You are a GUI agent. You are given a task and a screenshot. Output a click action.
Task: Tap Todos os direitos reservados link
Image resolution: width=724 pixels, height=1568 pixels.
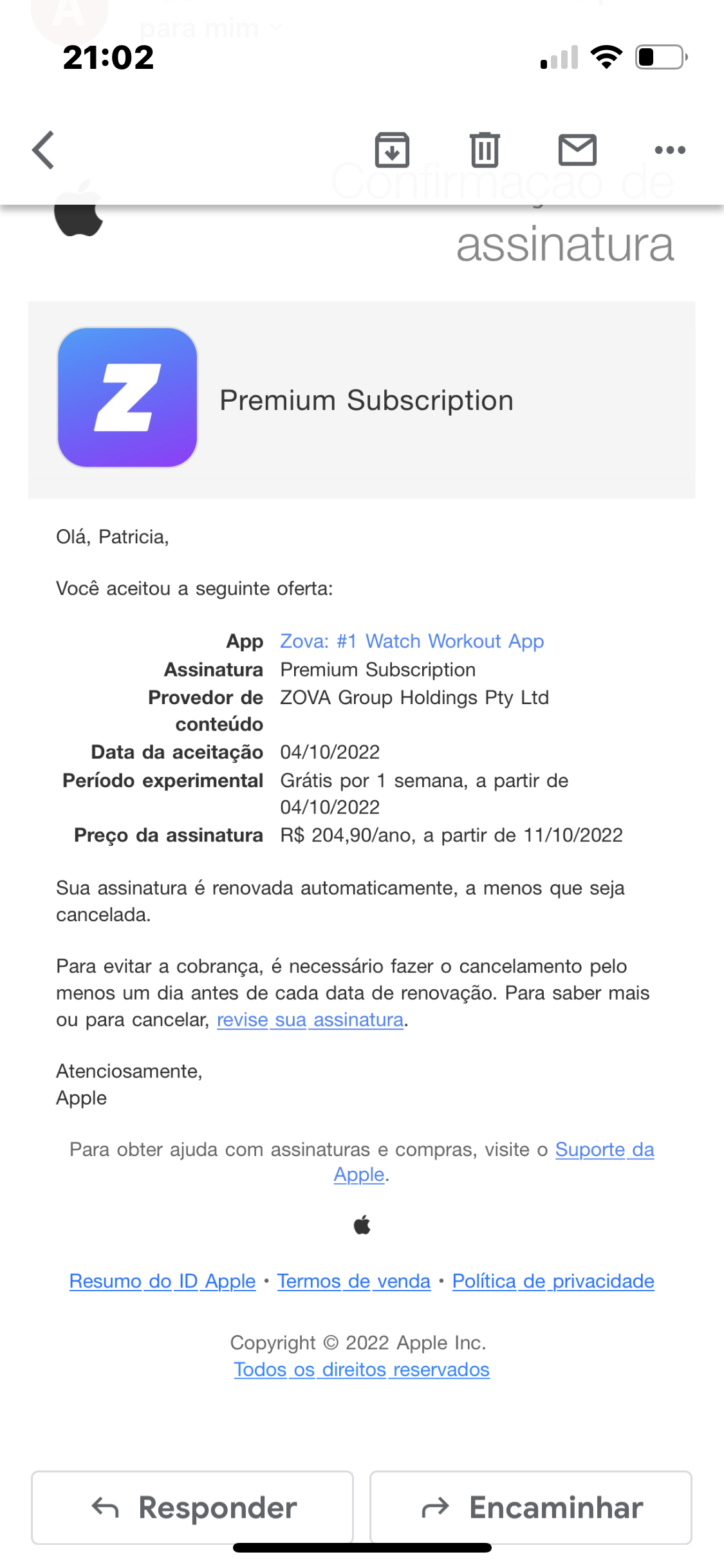(362, 1369)
